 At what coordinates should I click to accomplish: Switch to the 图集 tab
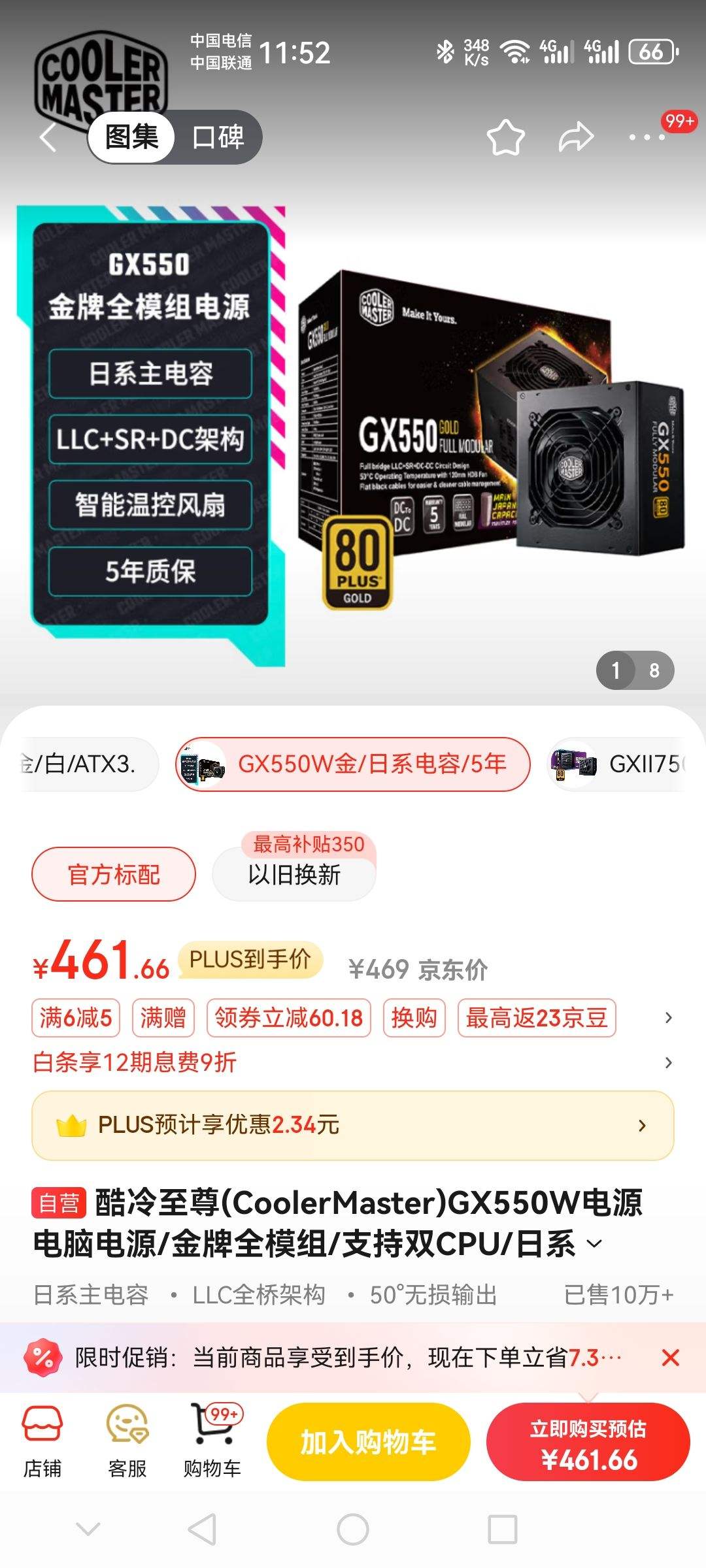[131, 137]
